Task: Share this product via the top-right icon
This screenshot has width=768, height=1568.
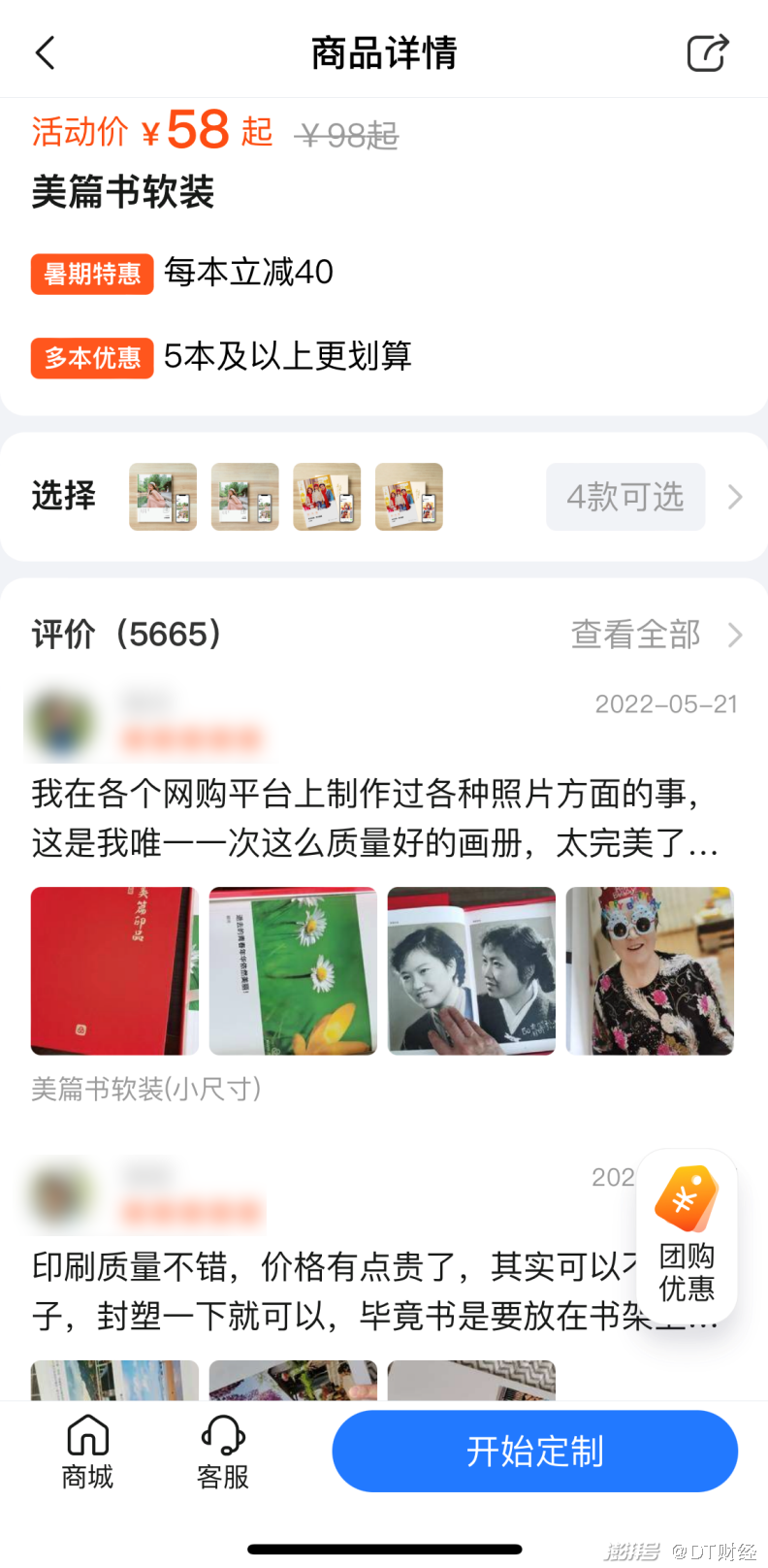Action: (707, 53)
